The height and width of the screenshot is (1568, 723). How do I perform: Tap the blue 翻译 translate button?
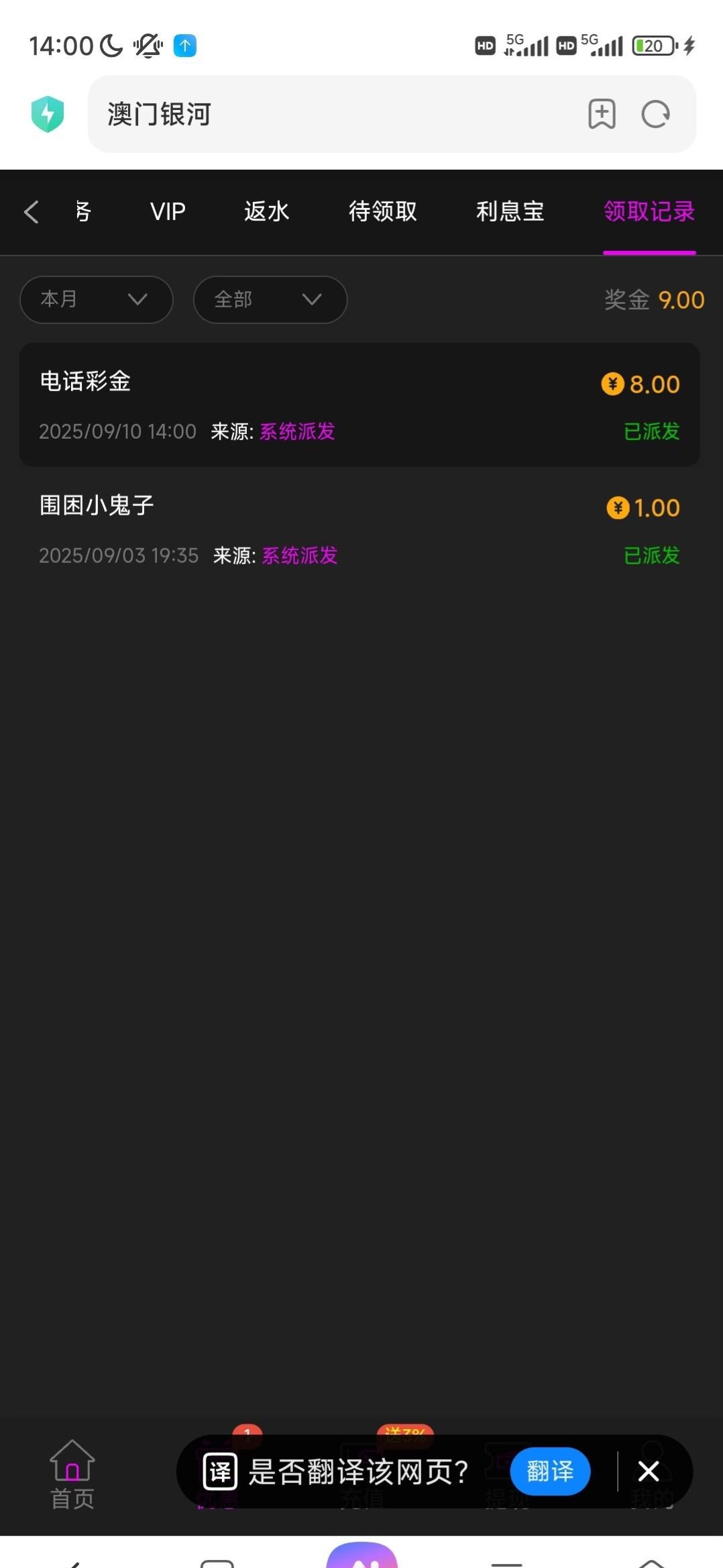[550, 1471]
